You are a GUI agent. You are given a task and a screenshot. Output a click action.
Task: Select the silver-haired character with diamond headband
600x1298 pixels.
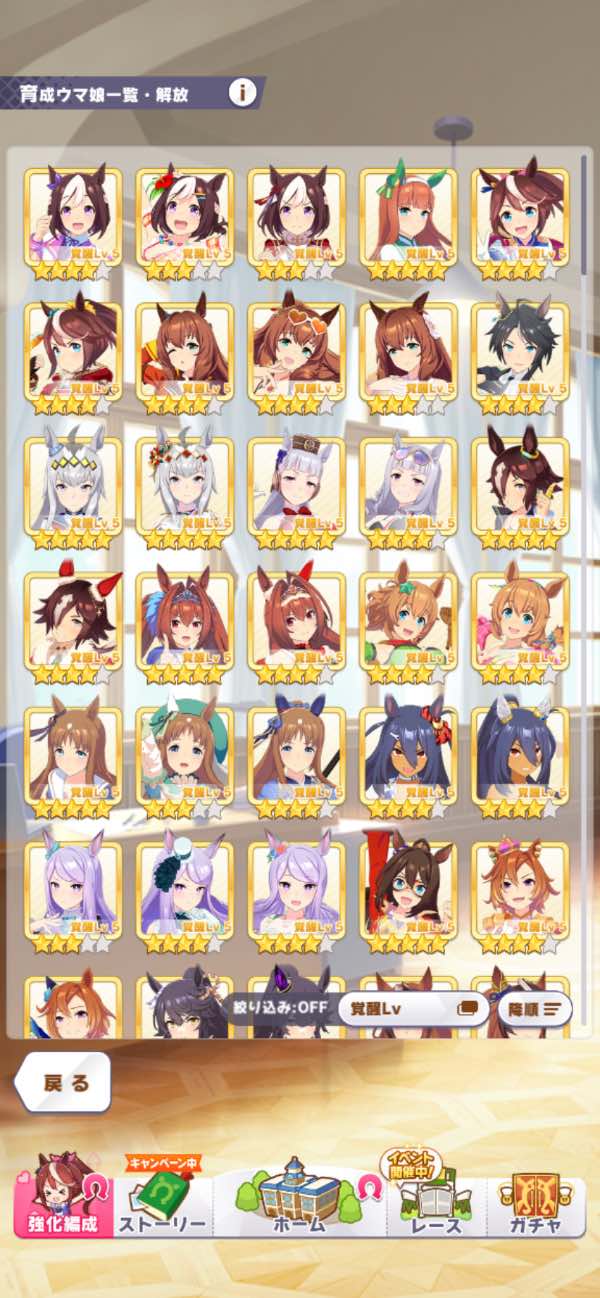coord(72,485)
